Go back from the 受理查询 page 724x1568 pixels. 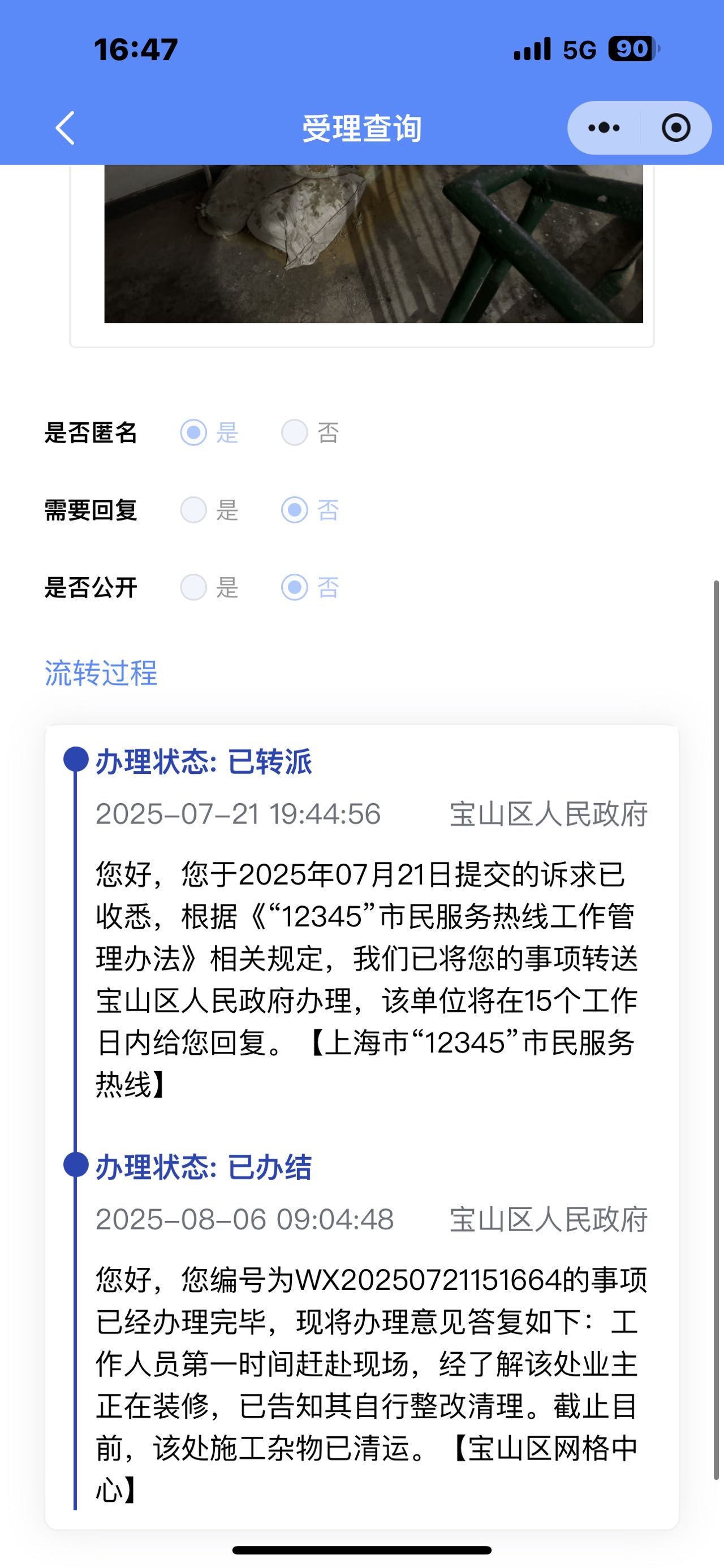65,128
